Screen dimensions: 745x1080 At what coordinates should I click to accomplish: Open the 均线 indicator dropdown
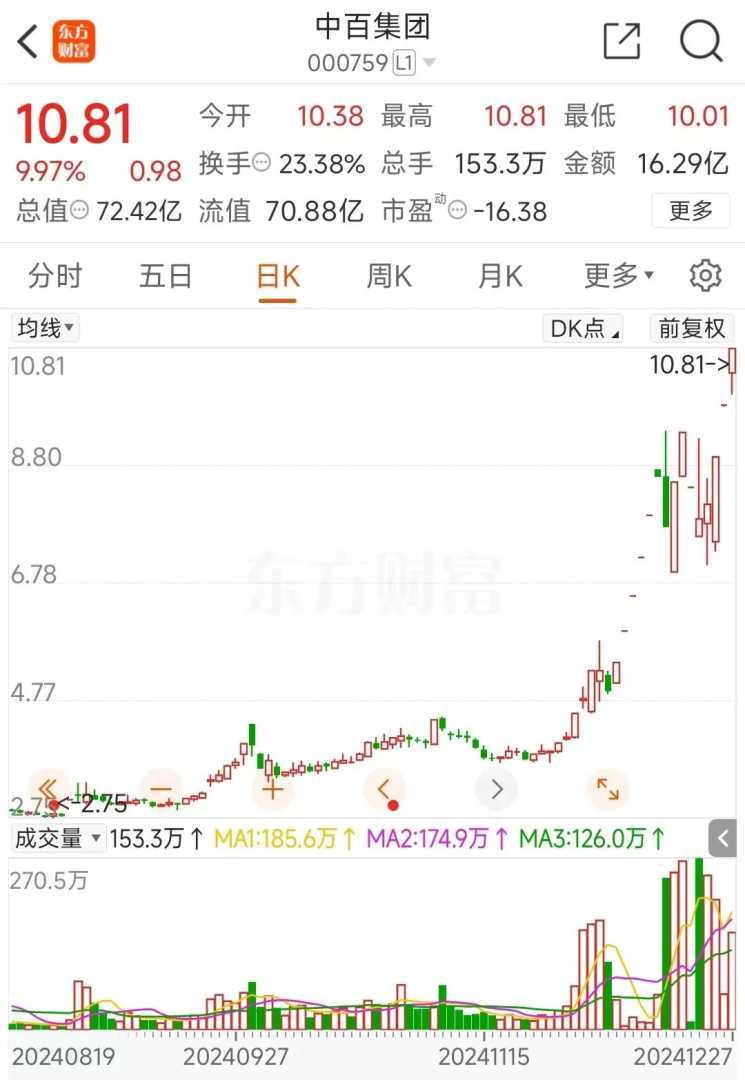[46, 328]
